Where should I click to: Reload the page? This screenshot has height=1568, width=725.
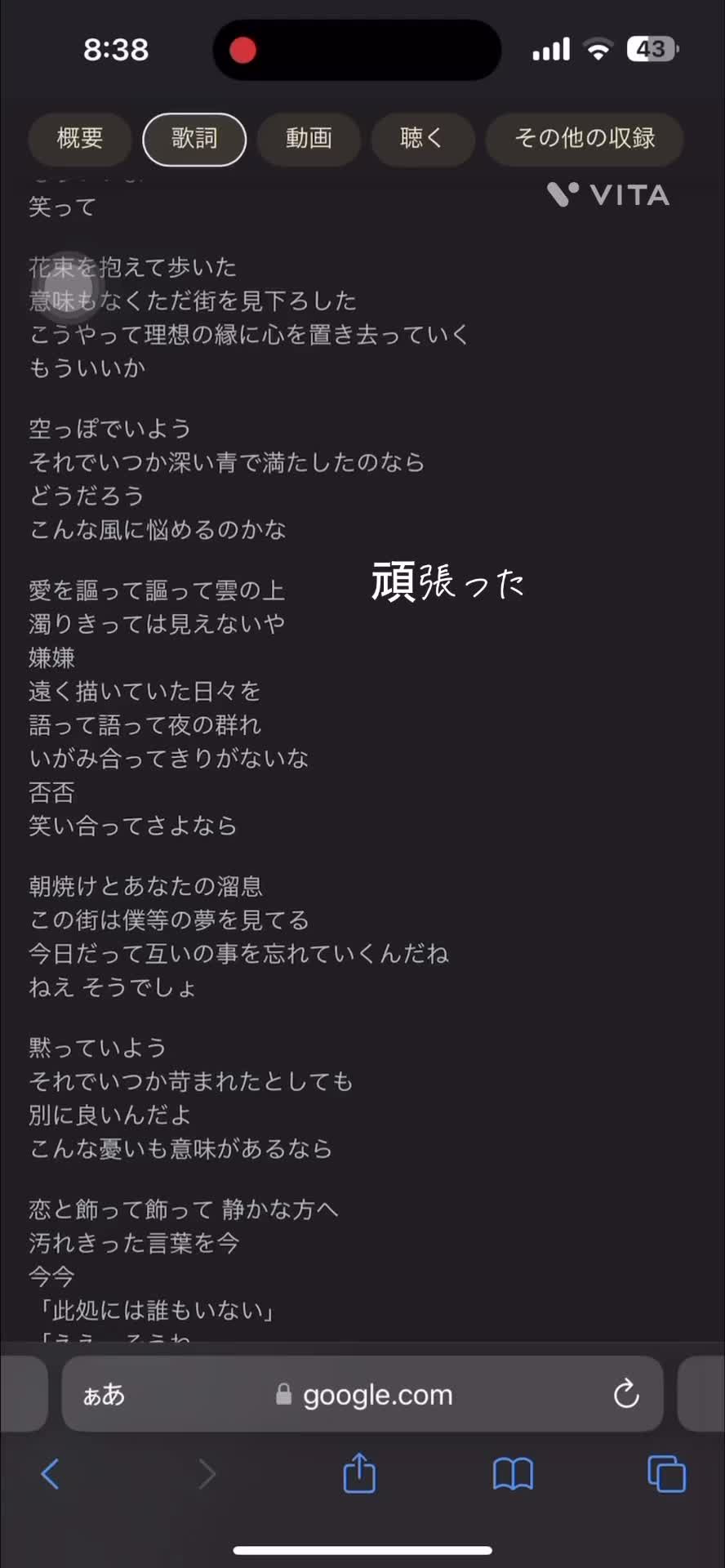coord(626,1394)
